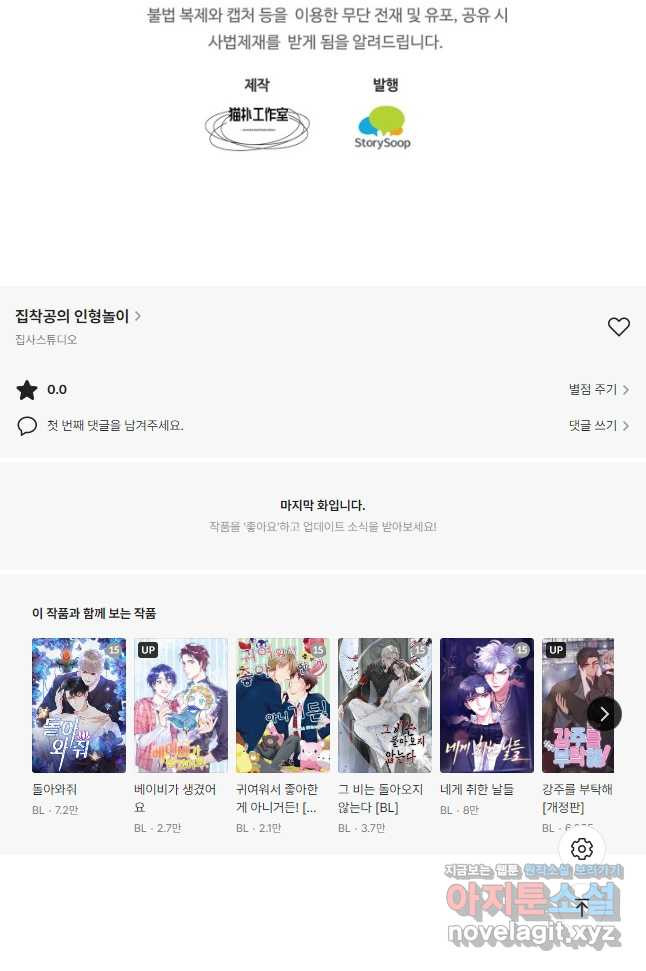Screen dimensions: 646x971
Task: Tap 별점 주기 to rate
Action: point(598,390)
